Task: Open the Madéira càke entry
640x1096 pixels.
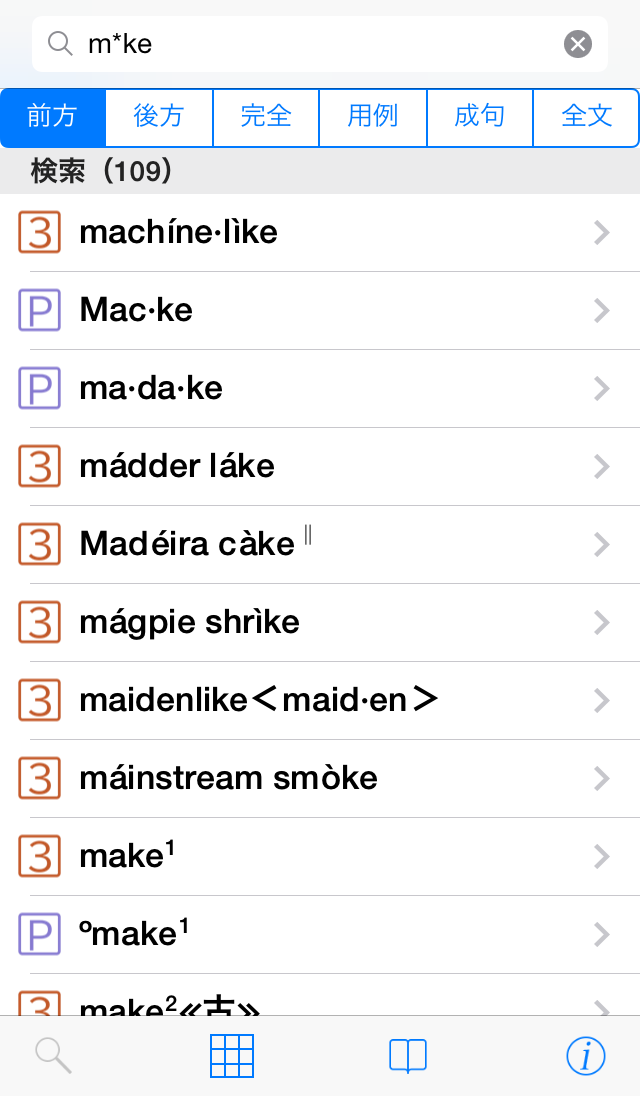Action: [320, 544]
